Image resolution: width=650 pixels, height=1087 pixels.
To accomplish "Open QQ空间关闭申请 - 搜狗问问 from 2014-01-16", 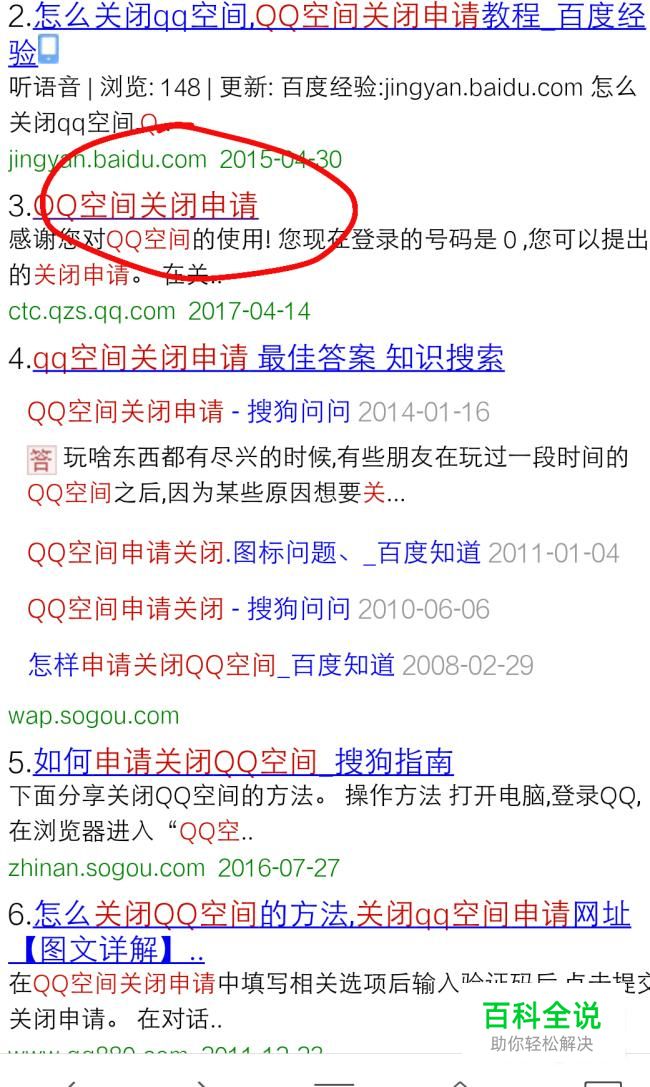I will click(188, 412).
